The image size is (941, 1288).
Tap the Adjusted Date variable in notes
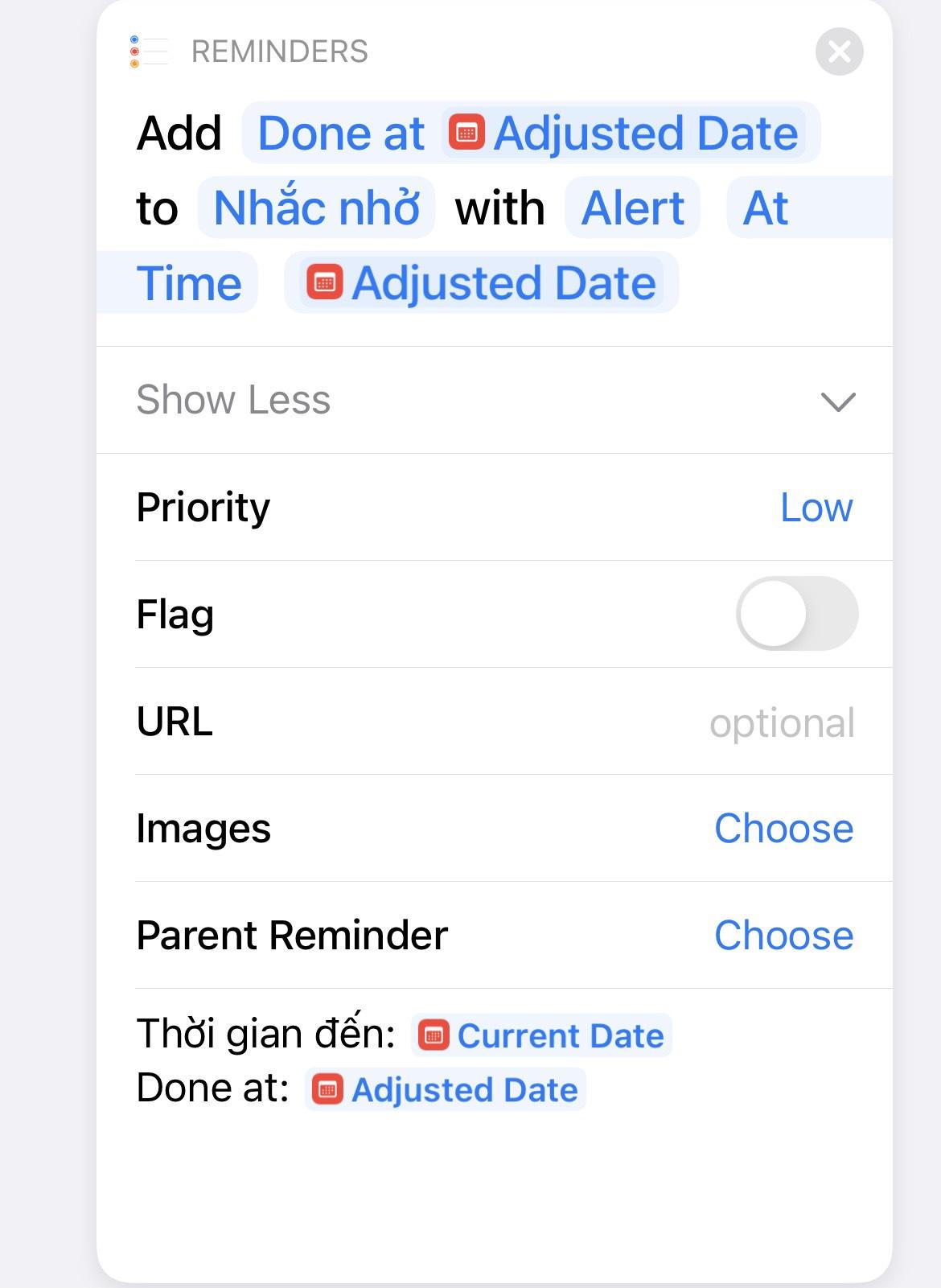(x=446, y=1090)
